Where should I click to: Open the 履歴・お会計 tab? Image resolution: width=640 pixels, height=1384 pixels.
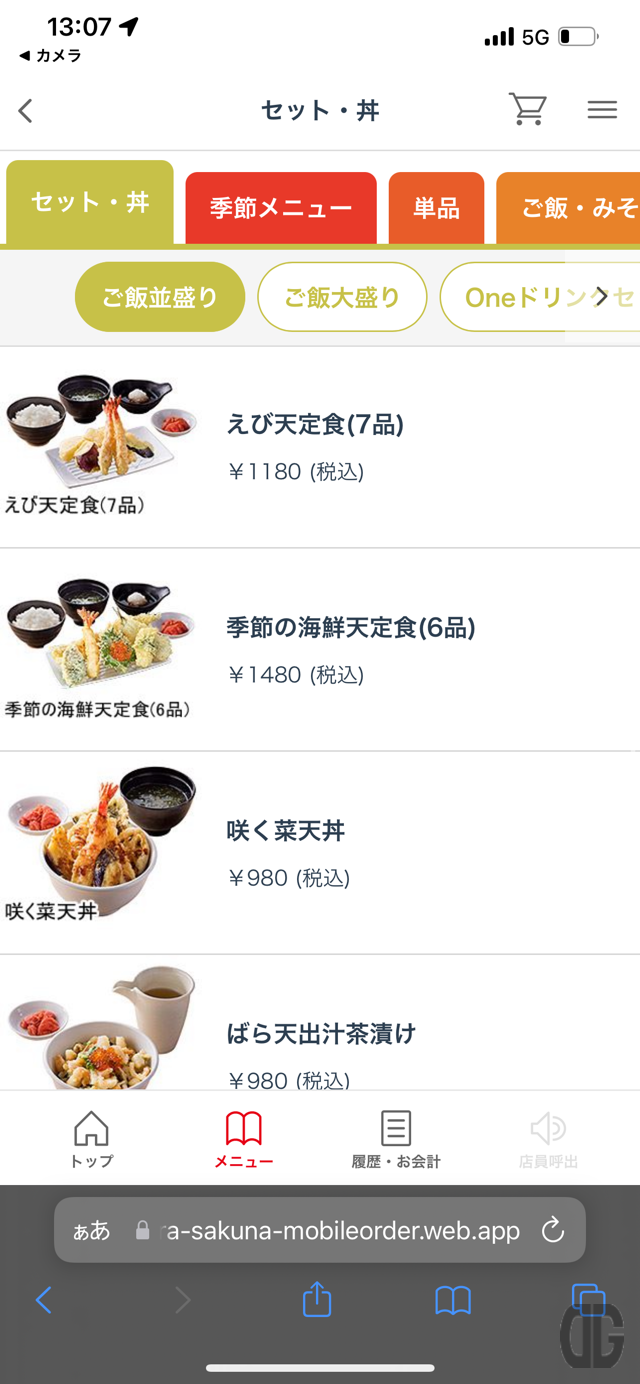[396, 1139]
